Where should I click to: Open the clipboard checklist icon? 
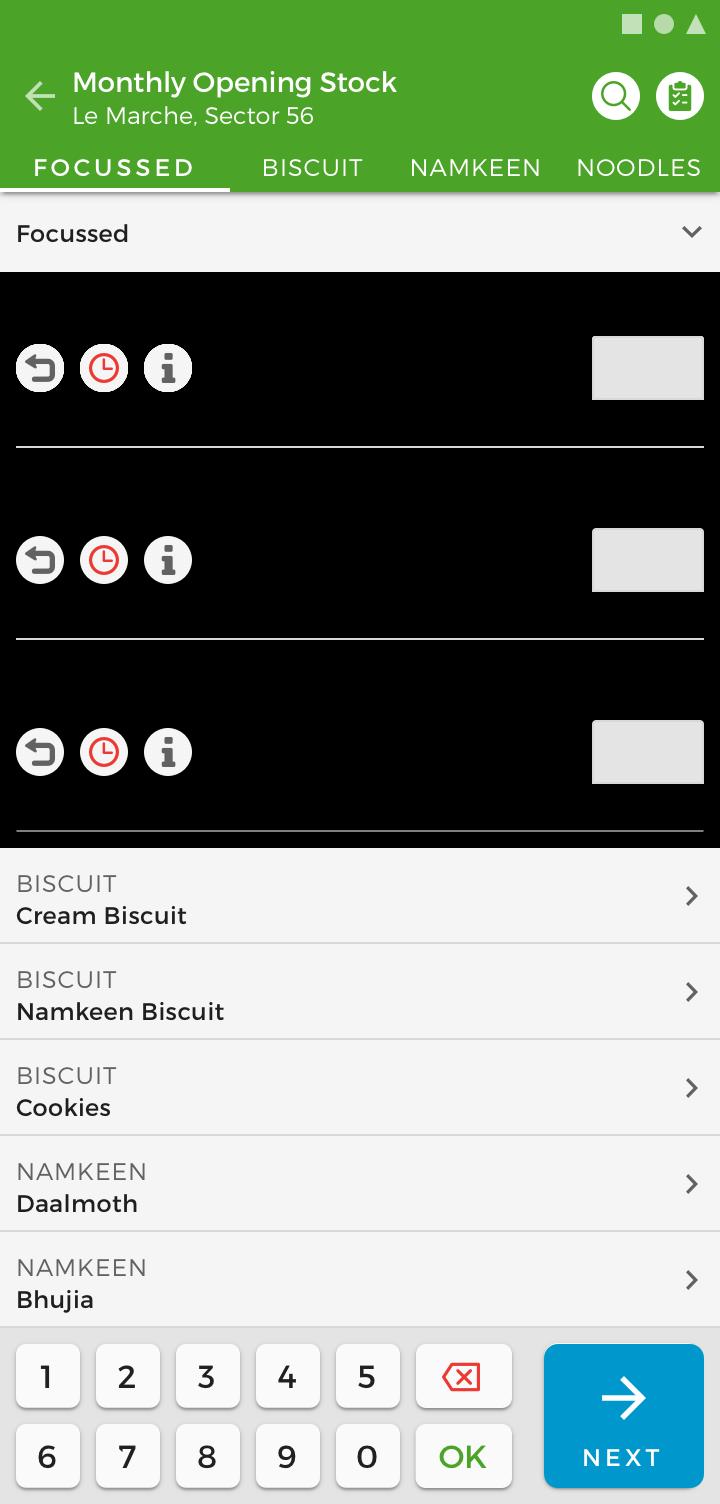coord(680,97)
